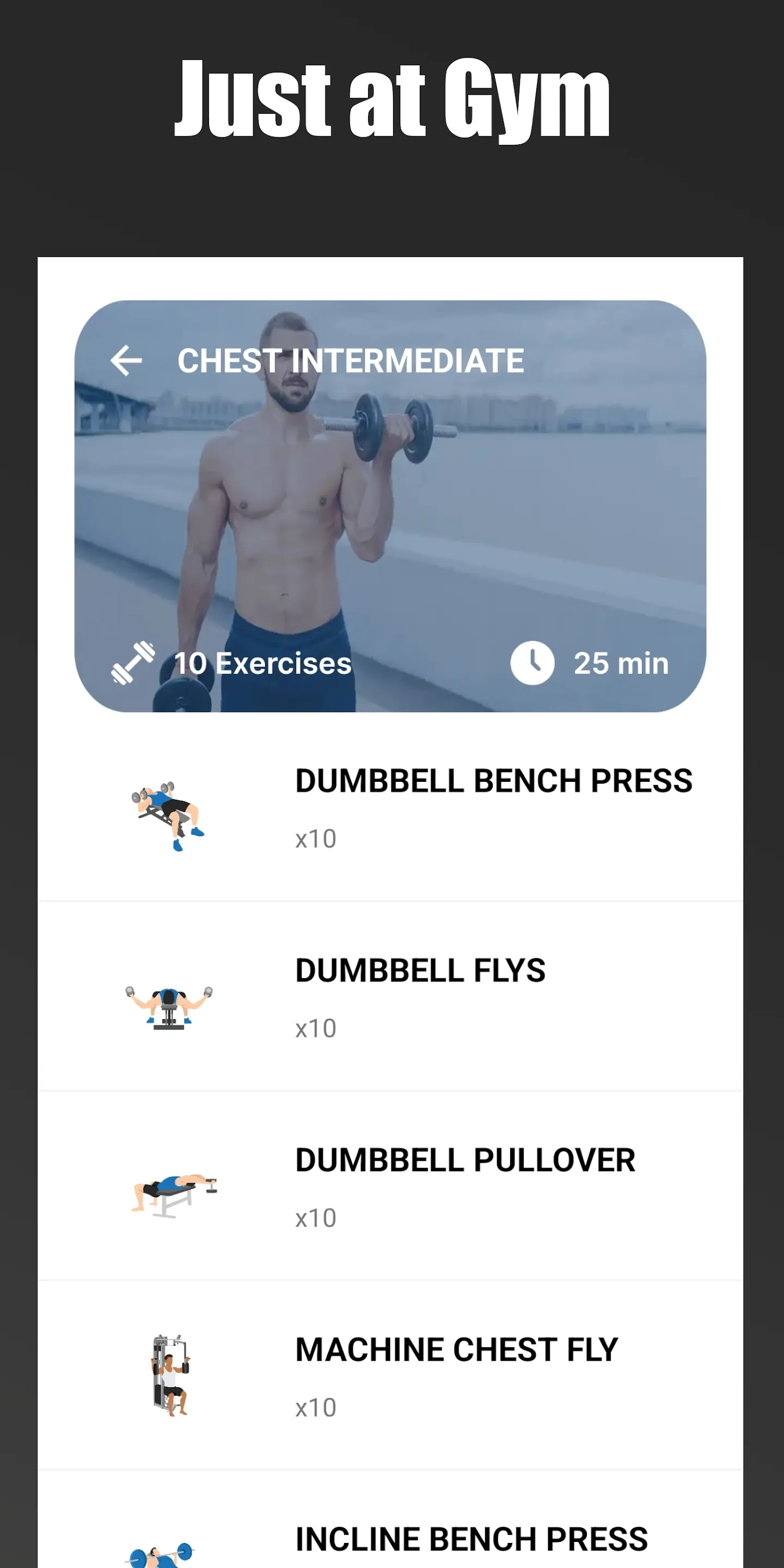Tap the x10 reps under Dumbbell Pullover
784x1568 pixels.
315,1217
